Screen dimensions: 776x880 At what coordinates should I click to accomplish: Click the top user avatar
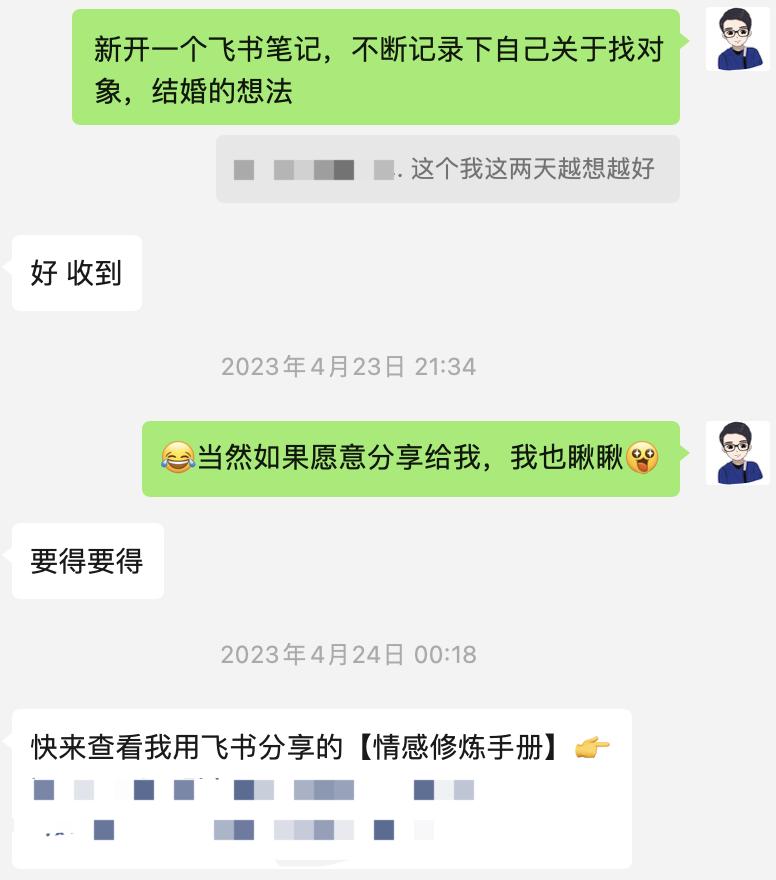coord(737,40)
